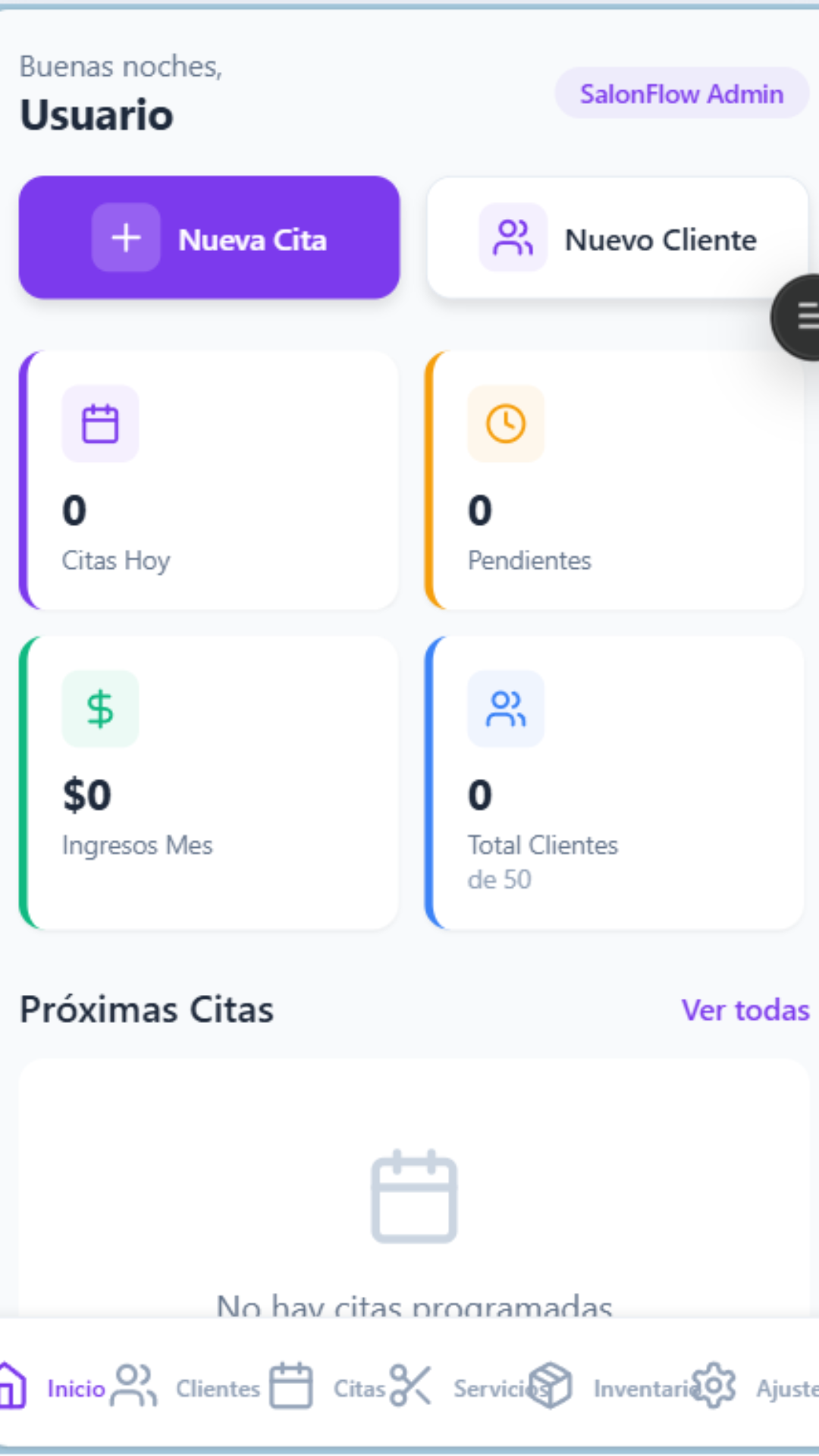819x1456 pixels.
Task: Select the Total Clientes stat card
Action: pyautogui.click(x=616, y=783)
